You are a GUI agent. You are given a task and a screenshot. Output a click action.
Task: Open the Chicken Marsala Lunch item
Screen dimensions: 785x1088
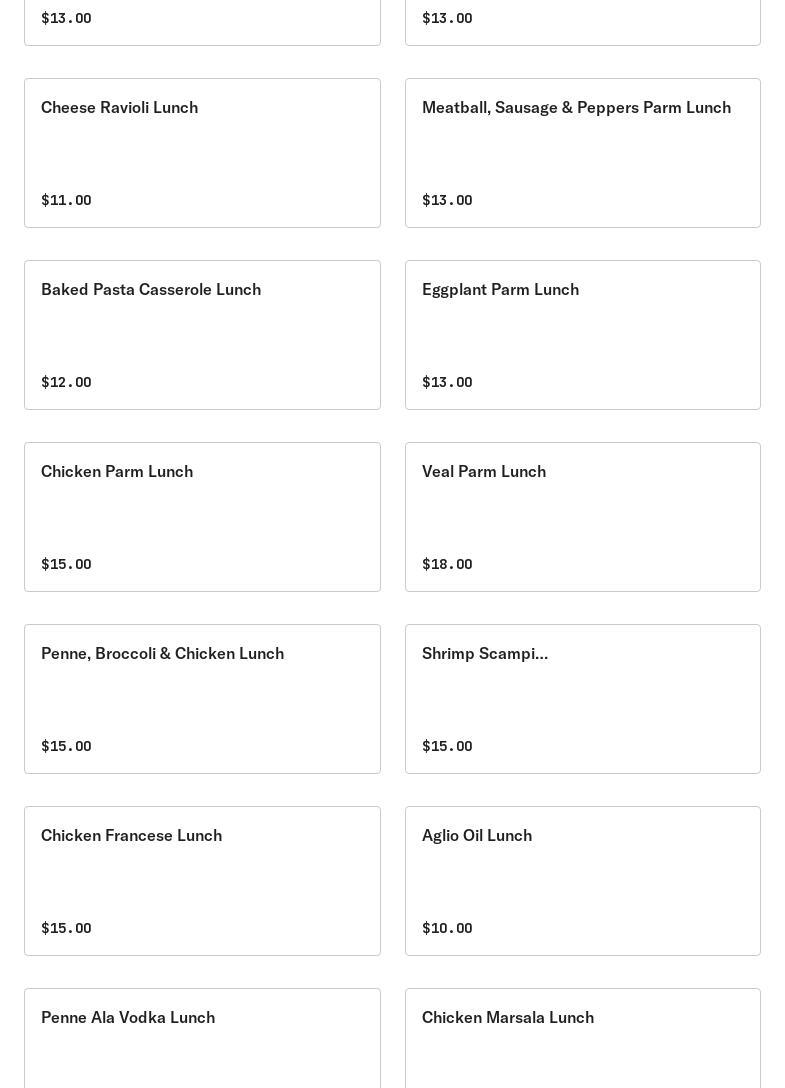(x=582, y=1038)
